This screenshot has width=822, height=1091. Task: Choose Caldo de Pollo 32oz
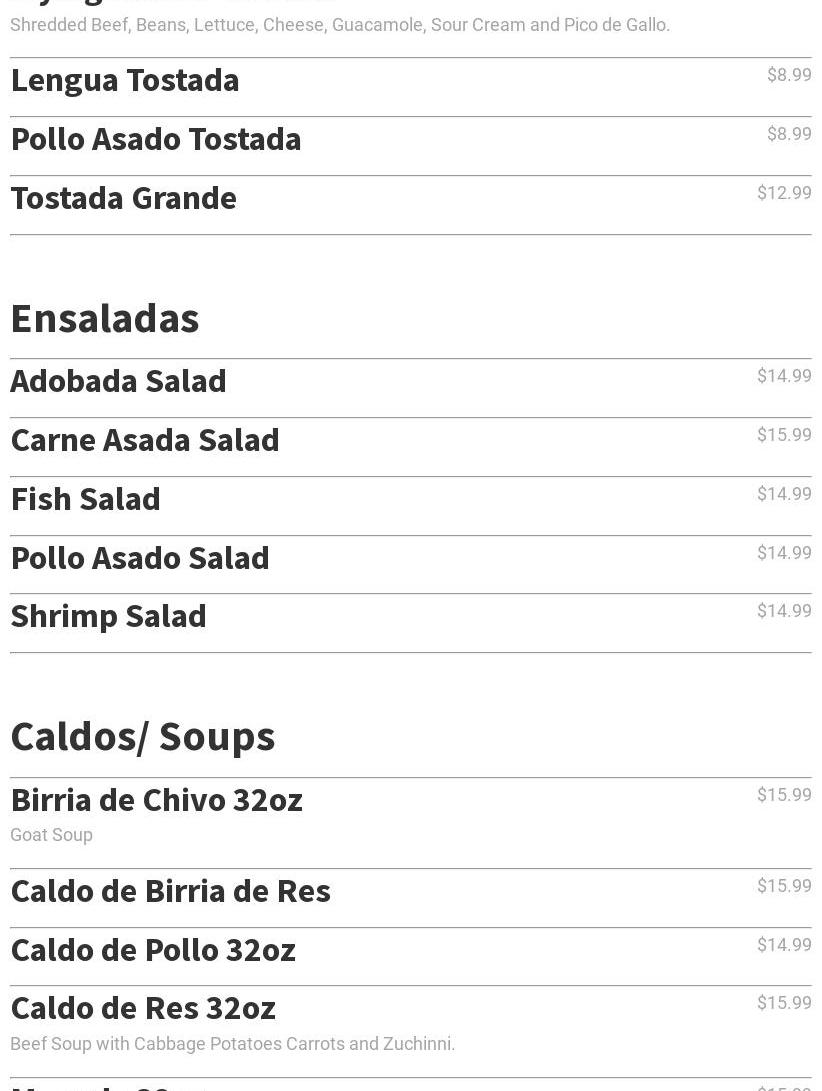[x=154, y=951]
